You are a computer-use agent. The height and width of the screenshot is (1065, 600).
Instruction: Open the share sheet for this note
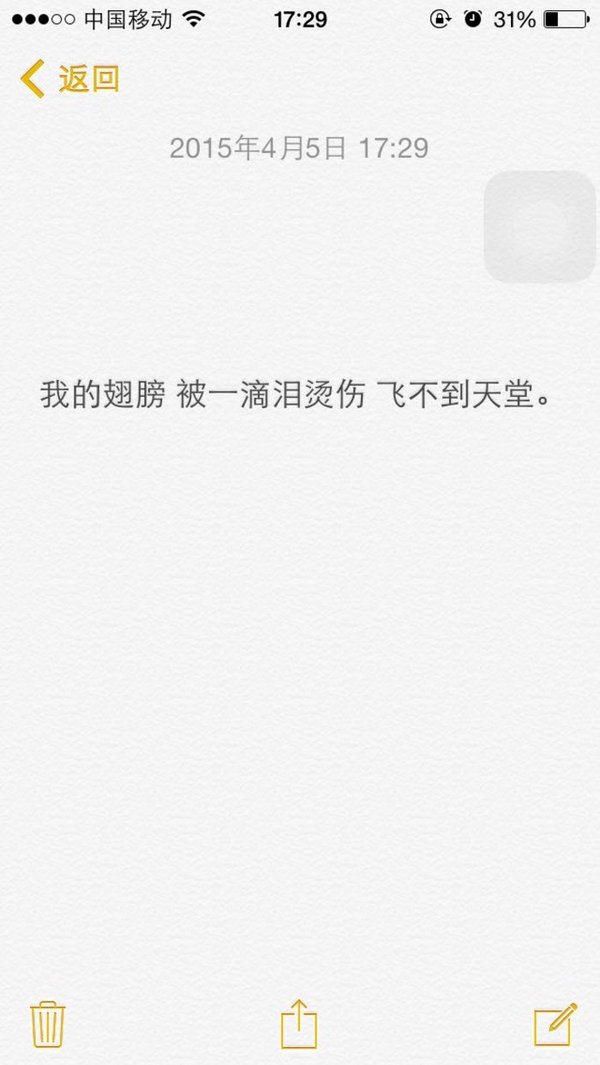[300, 1024]
